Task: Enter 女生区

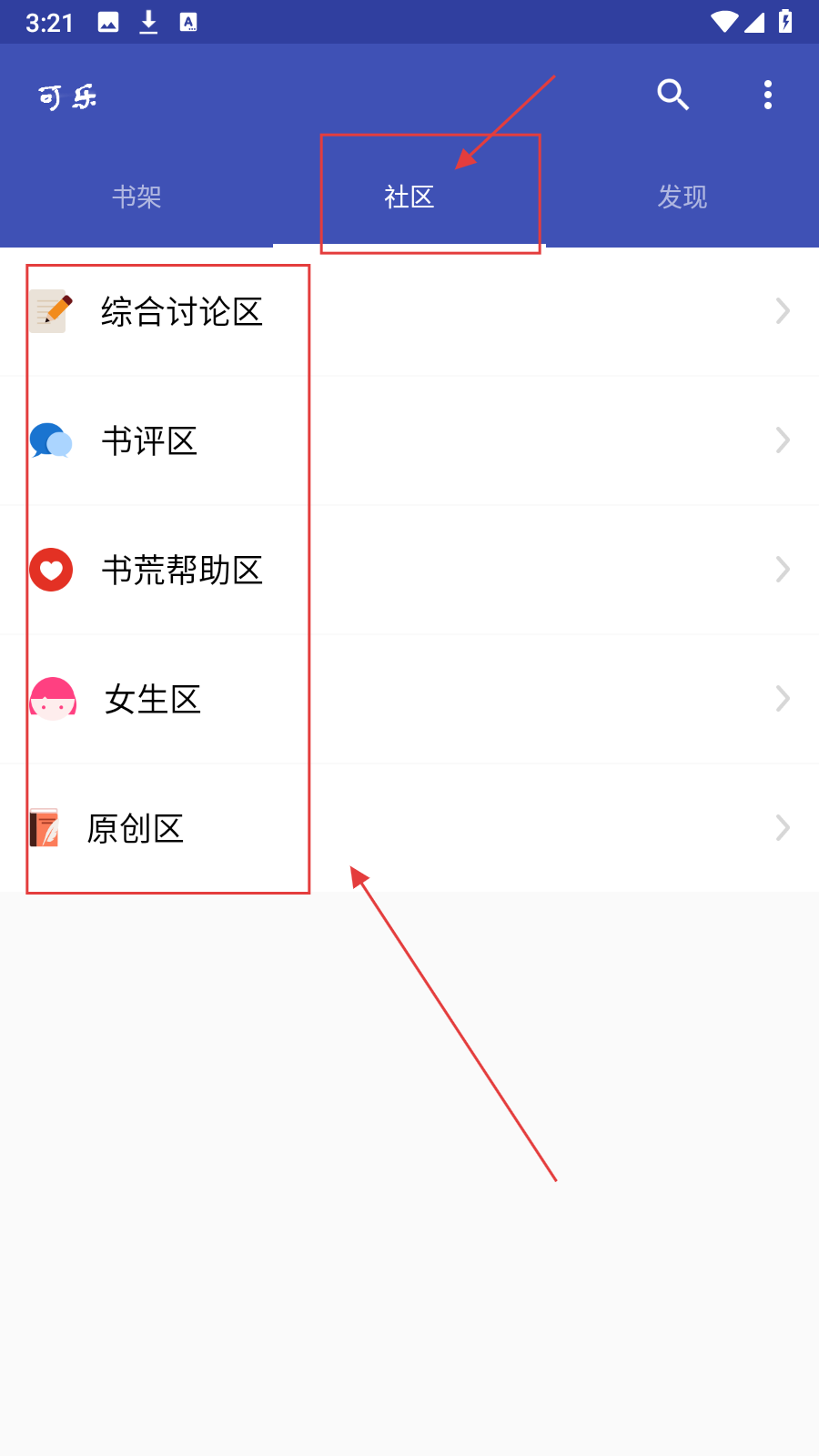Action: (153, 700)
